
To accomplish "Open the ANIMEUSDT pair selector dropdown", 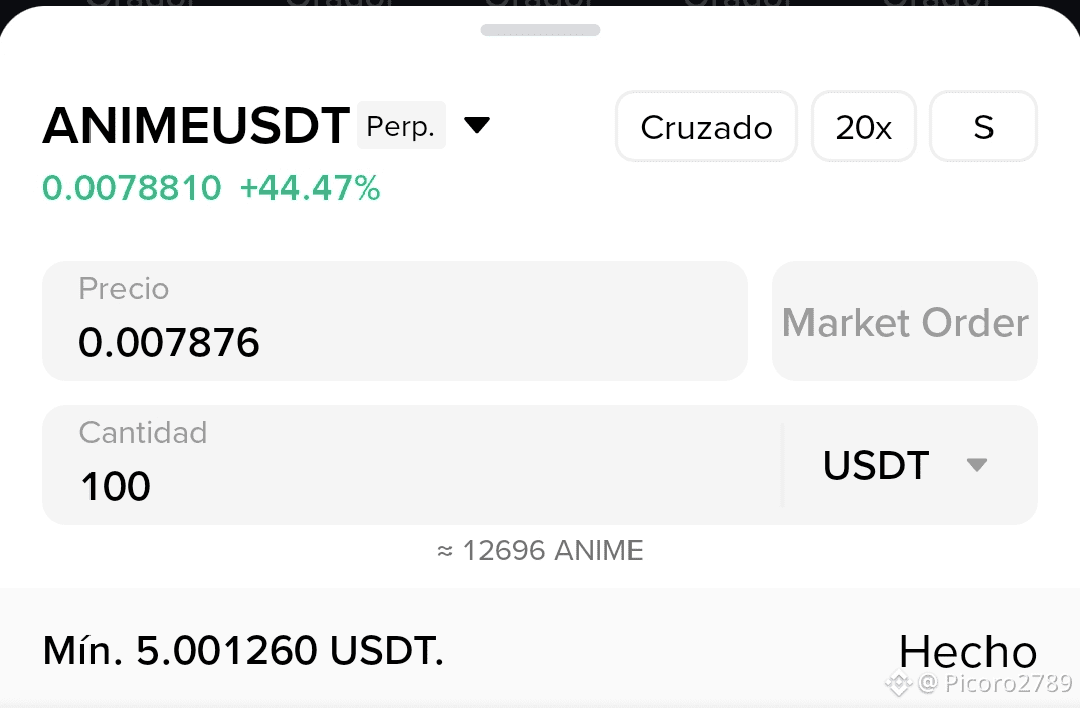I will tap(477, 126).
